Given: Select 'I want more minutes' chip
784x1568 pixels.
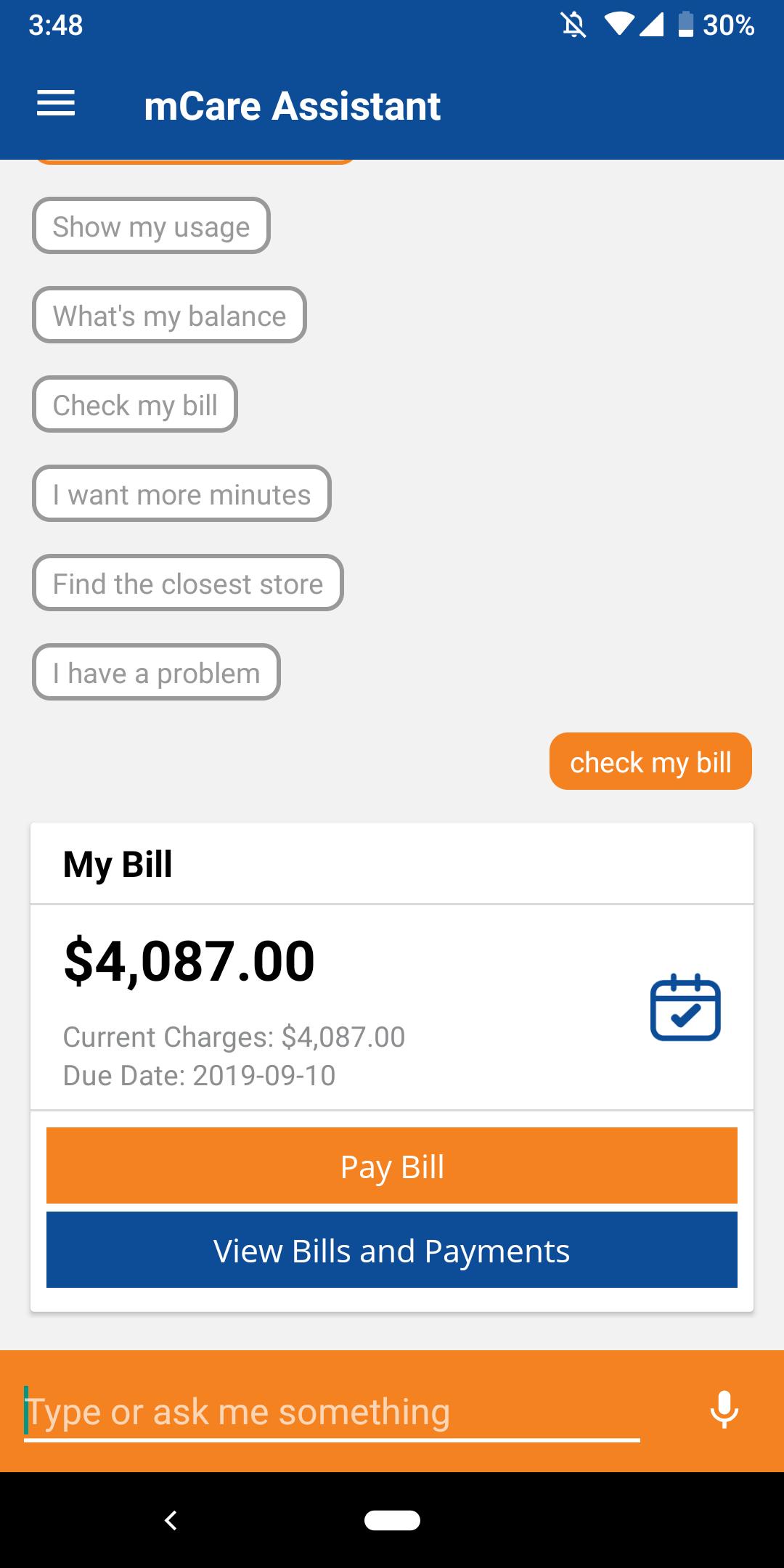Looking at the screenshot, I should coord(181,494).
